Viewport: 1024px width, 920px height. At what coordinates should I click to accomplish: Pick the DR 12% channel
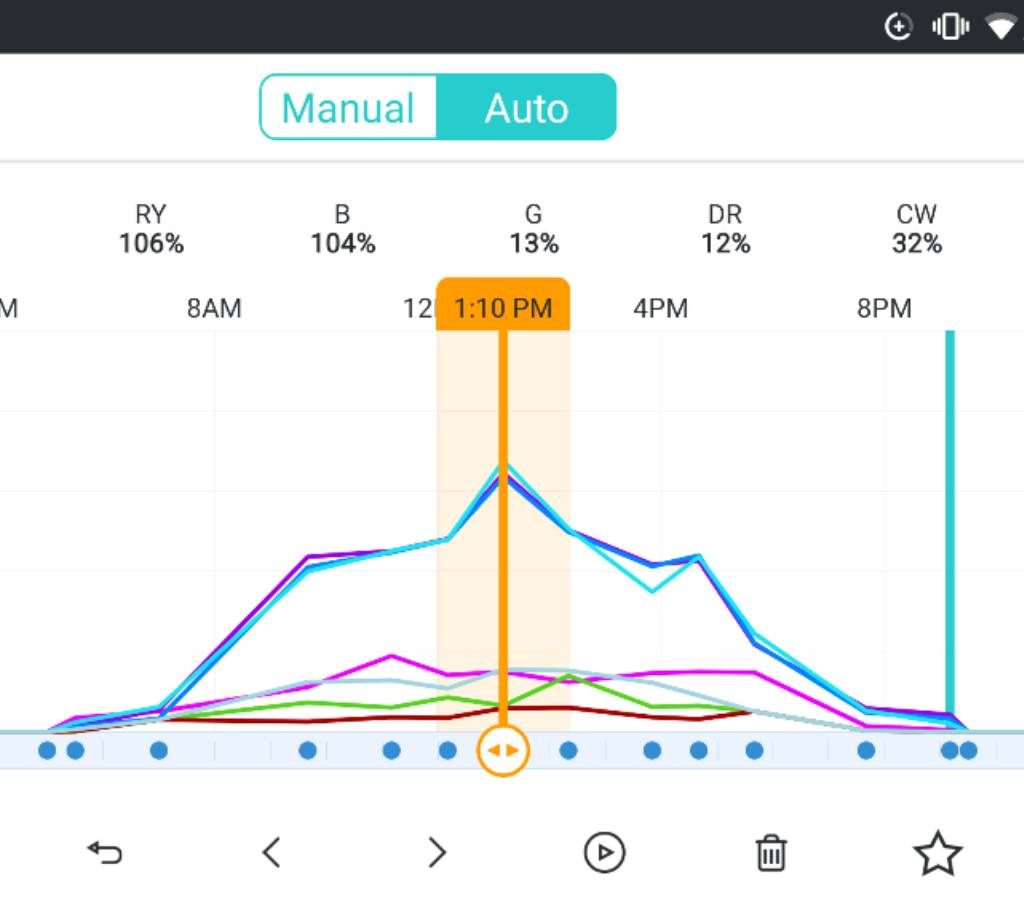pos(725,229)
